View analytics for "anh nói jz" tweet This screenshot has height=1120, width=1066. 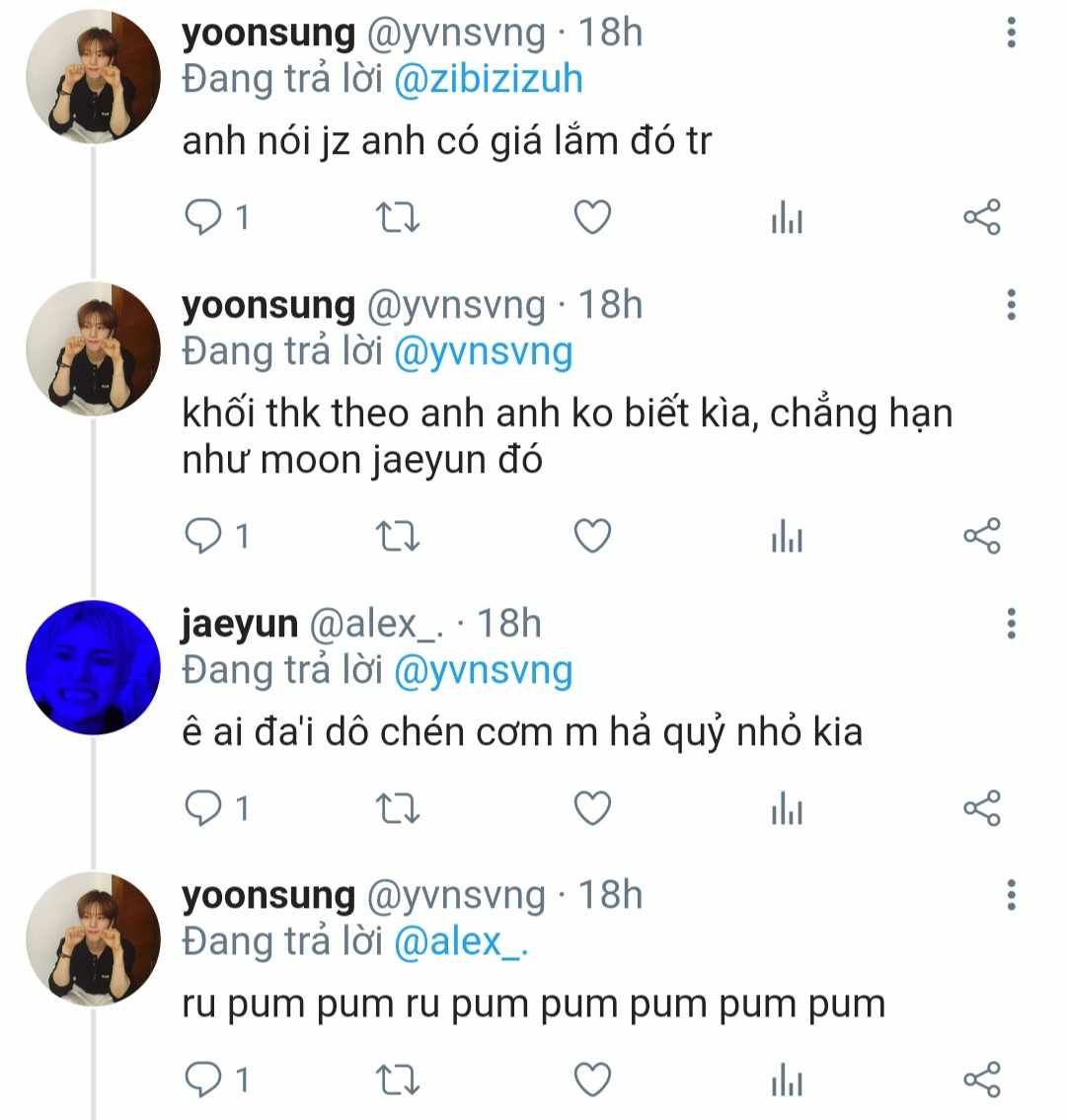coord(787,218)
